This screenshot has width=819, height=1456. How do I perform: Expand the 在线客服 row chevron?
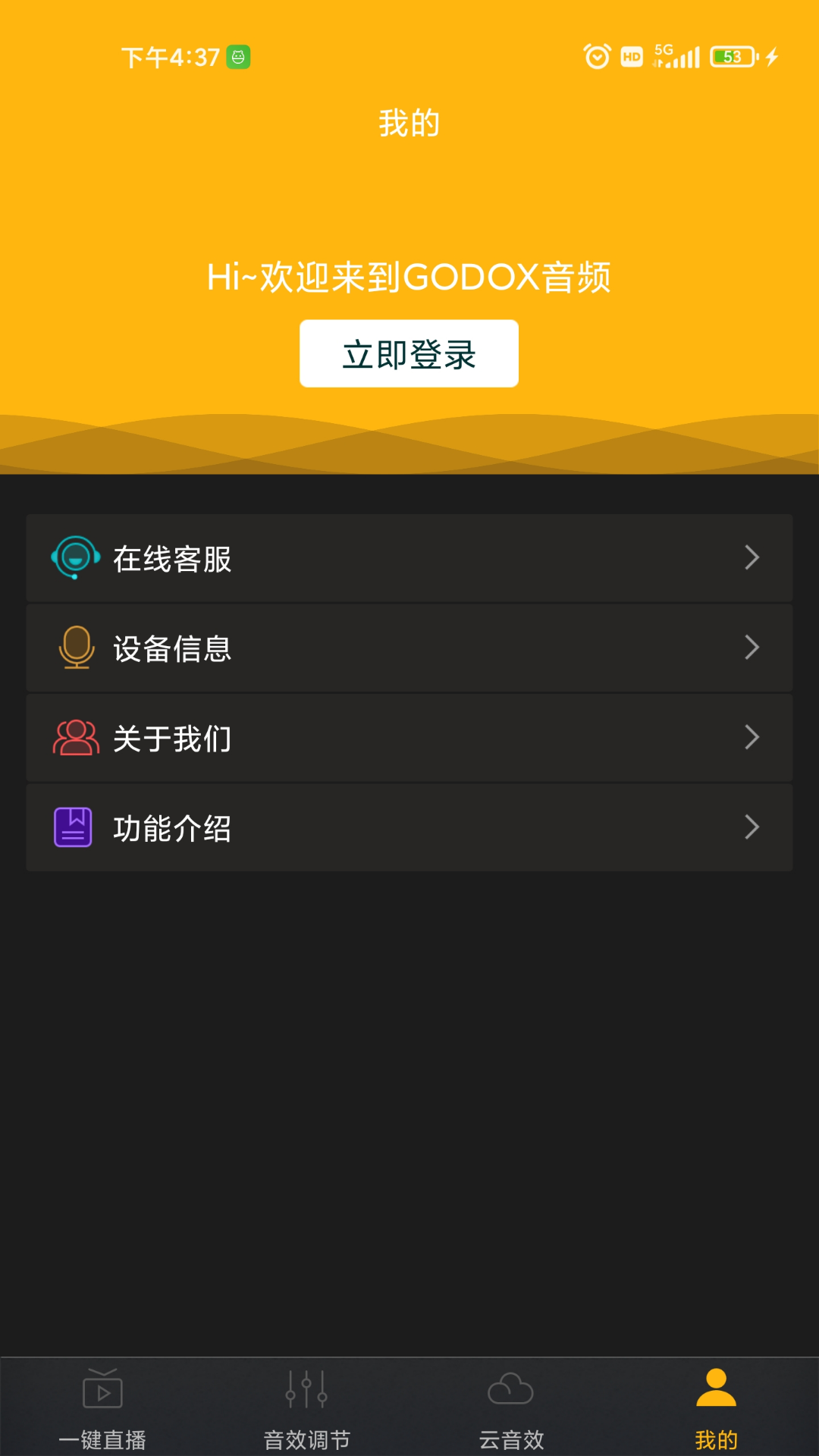click(x=752, y=557)
